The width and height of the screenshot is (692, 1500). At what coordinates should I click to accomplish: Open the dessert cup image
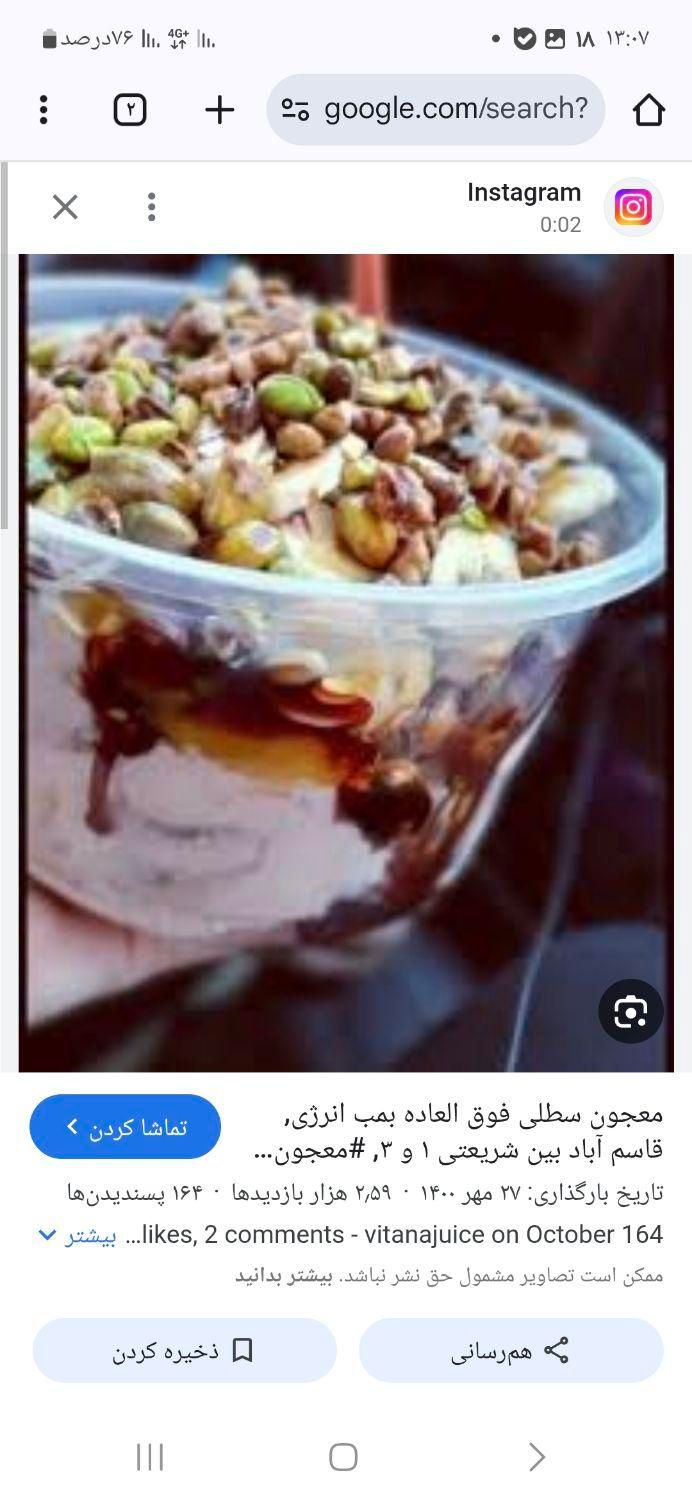346,660
